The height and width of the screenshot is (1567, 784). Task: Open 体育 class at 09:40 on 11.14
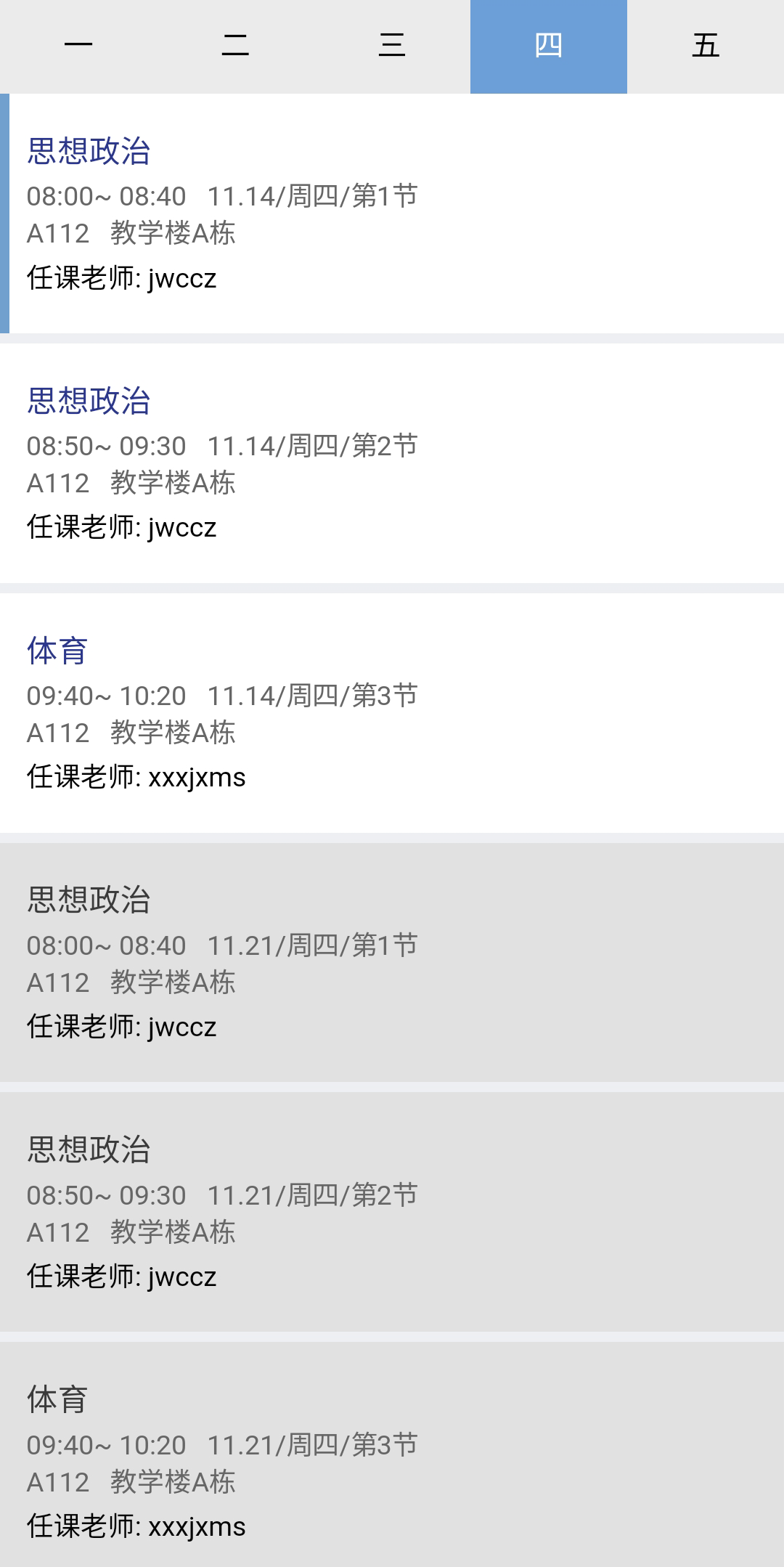(x=392, y=713)
